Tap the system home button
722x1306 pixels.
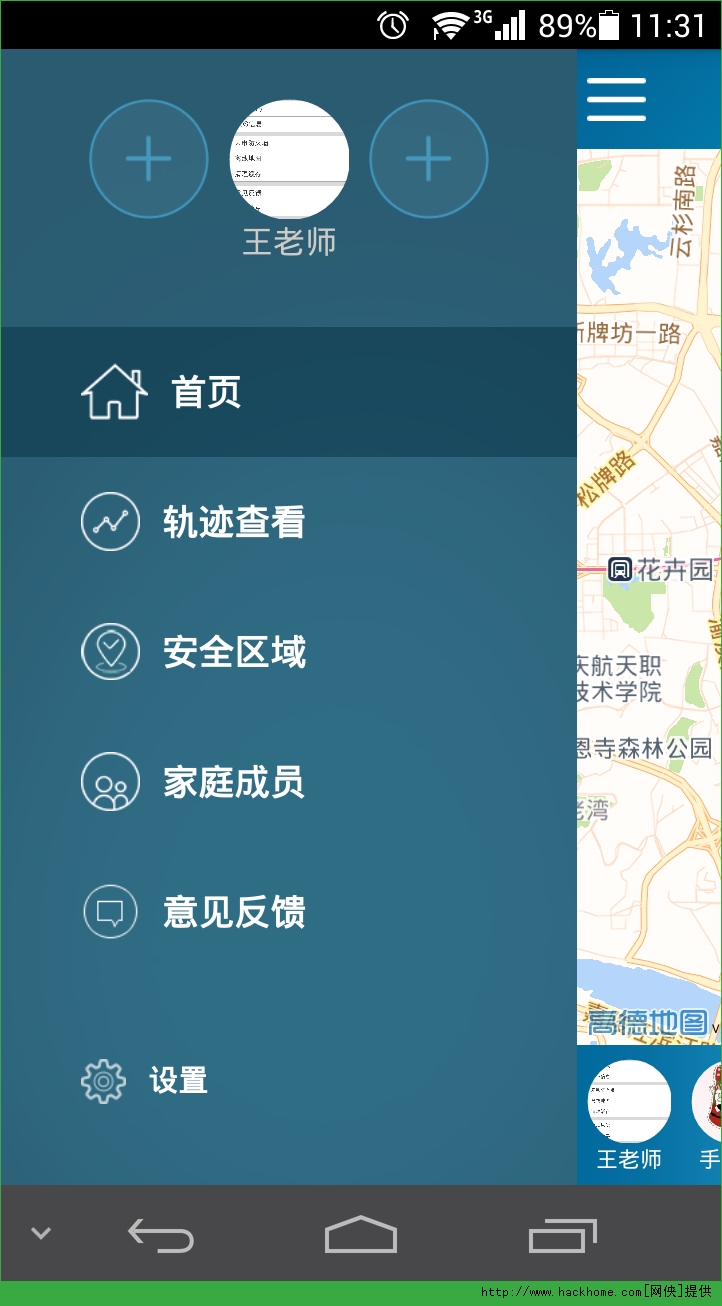(361, 1235)
